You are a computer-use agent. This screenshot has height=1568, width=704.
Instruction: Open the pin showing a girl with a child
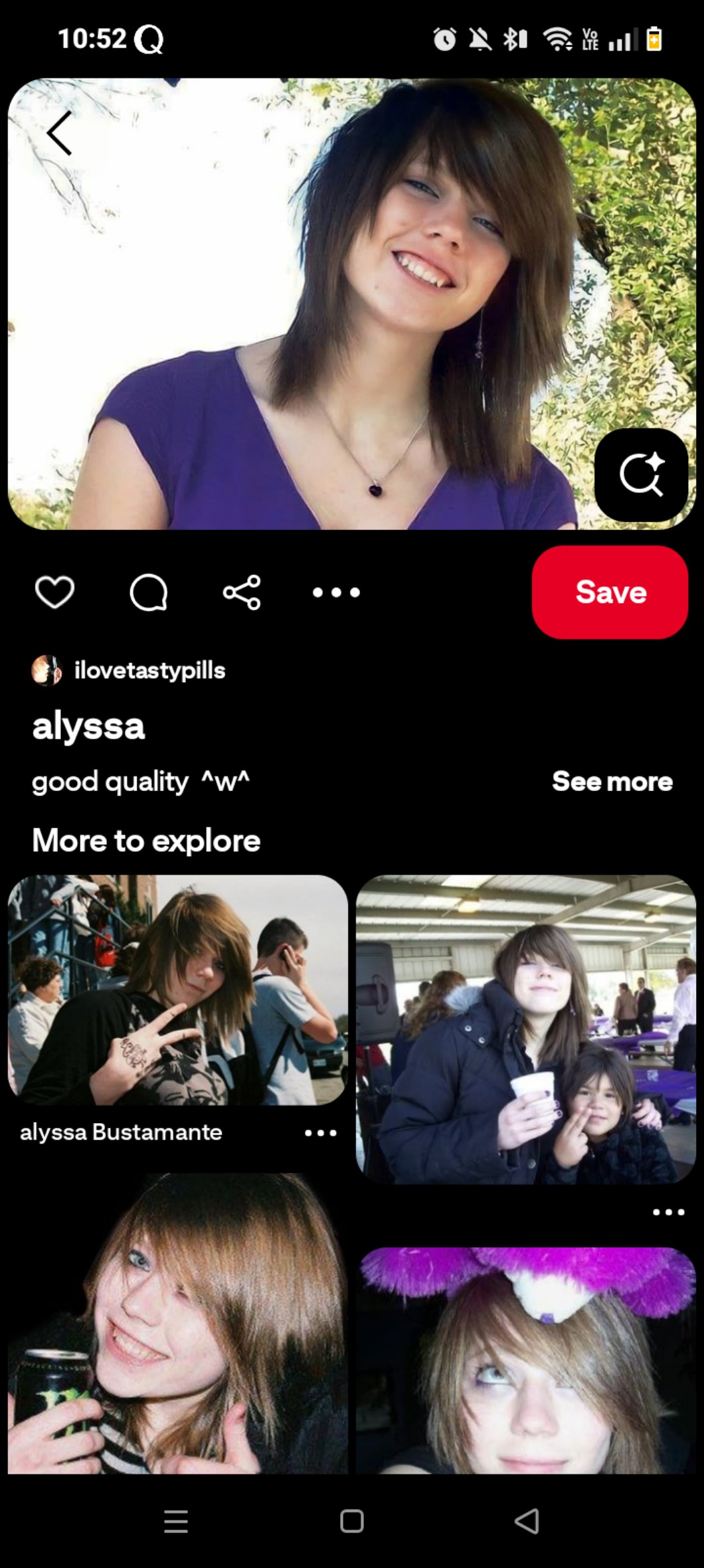tap(525, 1029)
